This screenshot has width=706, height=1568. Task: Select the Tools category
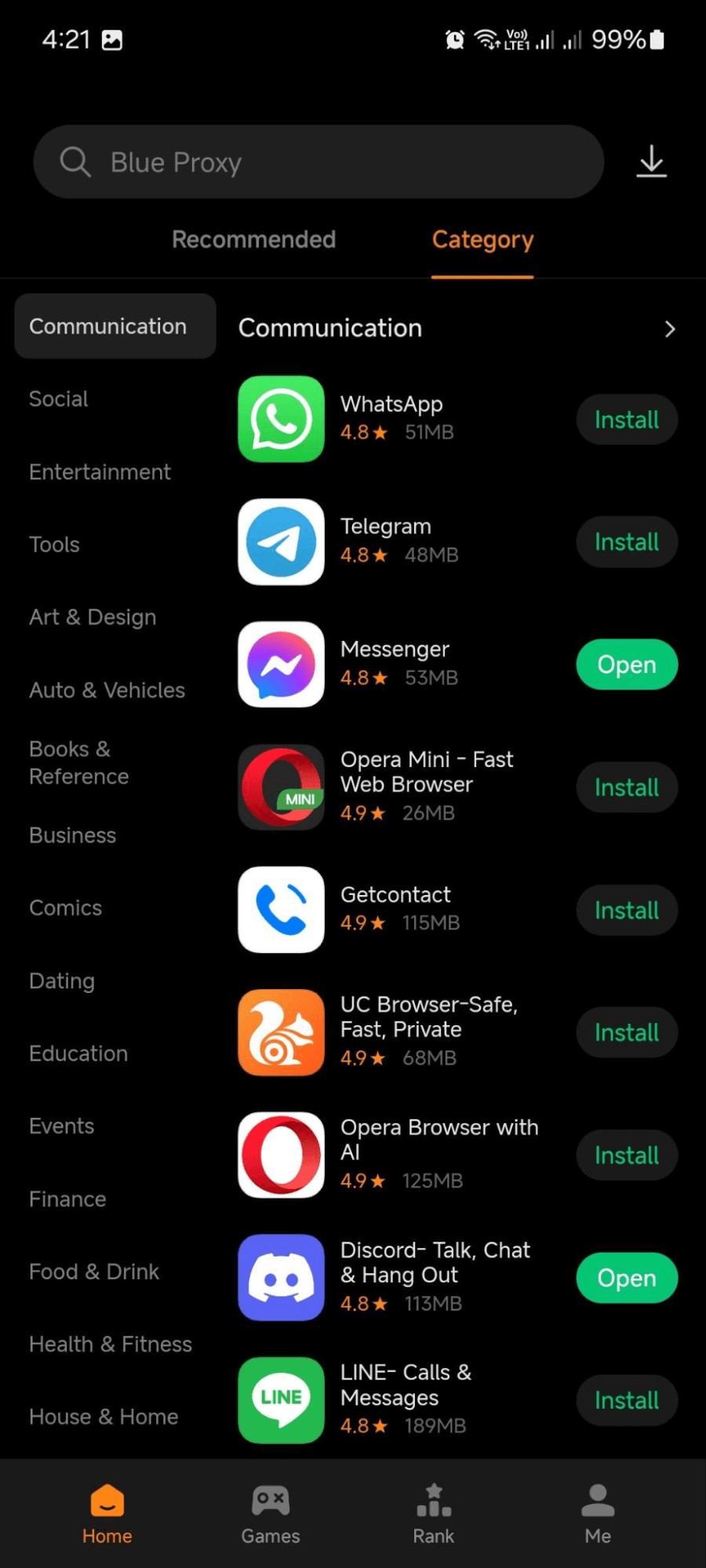tap(54, 545)
